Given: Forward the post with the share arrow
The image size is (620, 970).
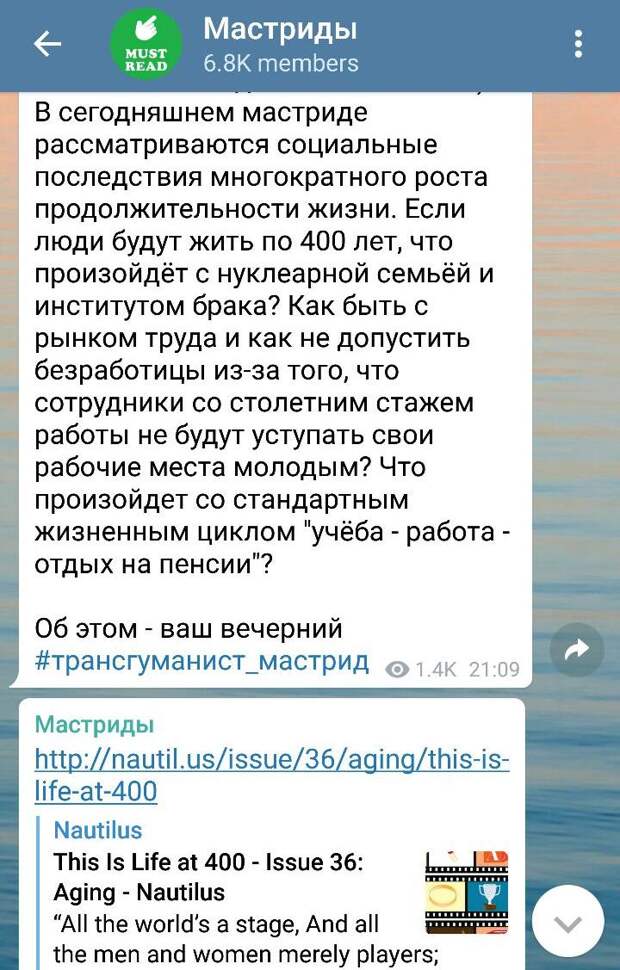Looking at the screenshot, I should click(577, 650).
